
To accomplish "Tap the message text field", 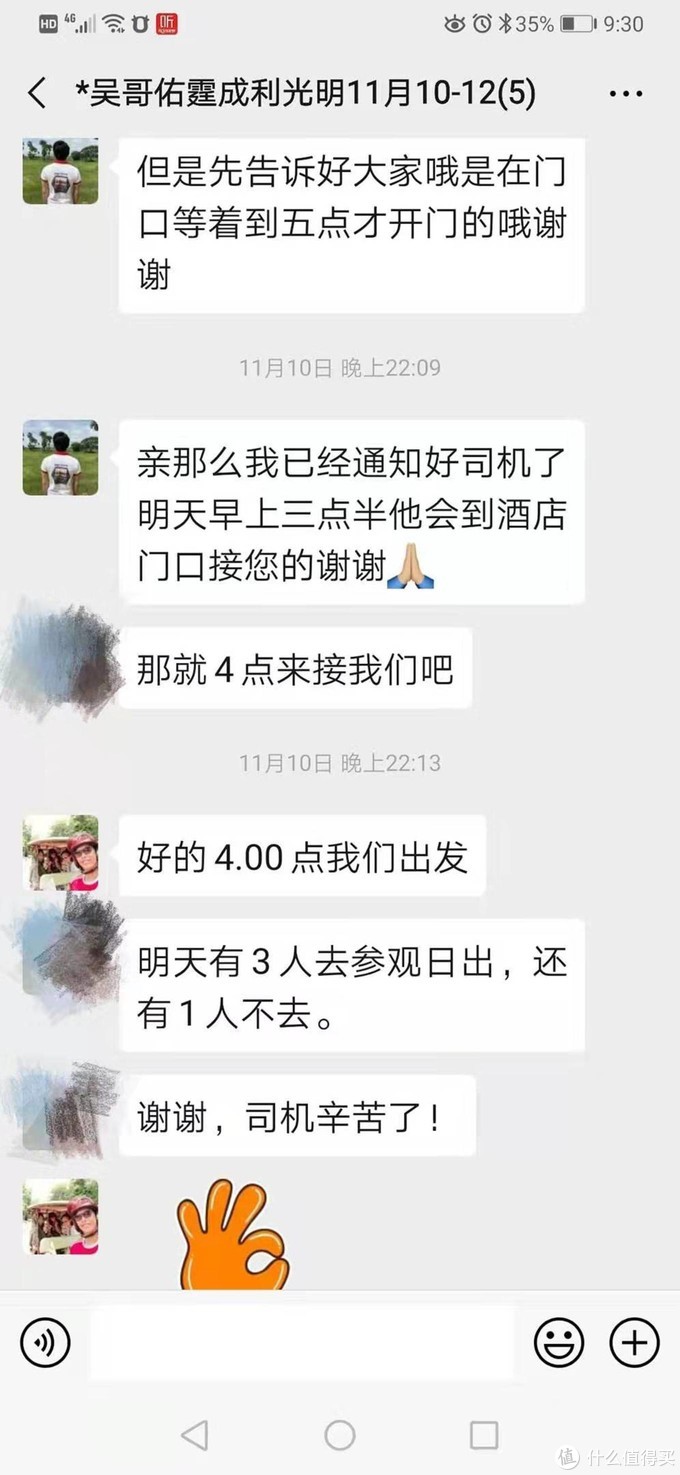I will pyautogui.click(x=302, y=1343).
